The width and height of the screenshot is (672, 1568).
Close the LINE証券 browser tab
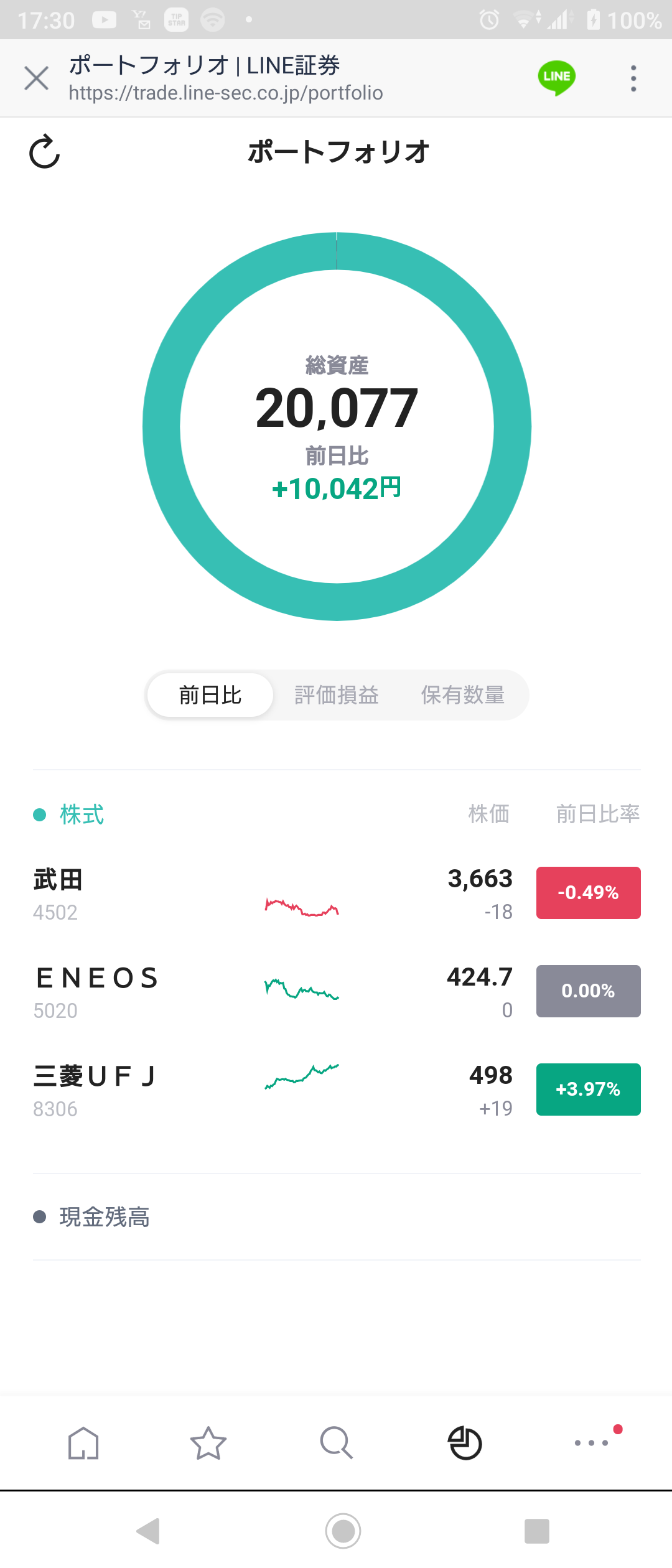pyautogui.click(x=36, y=78)
